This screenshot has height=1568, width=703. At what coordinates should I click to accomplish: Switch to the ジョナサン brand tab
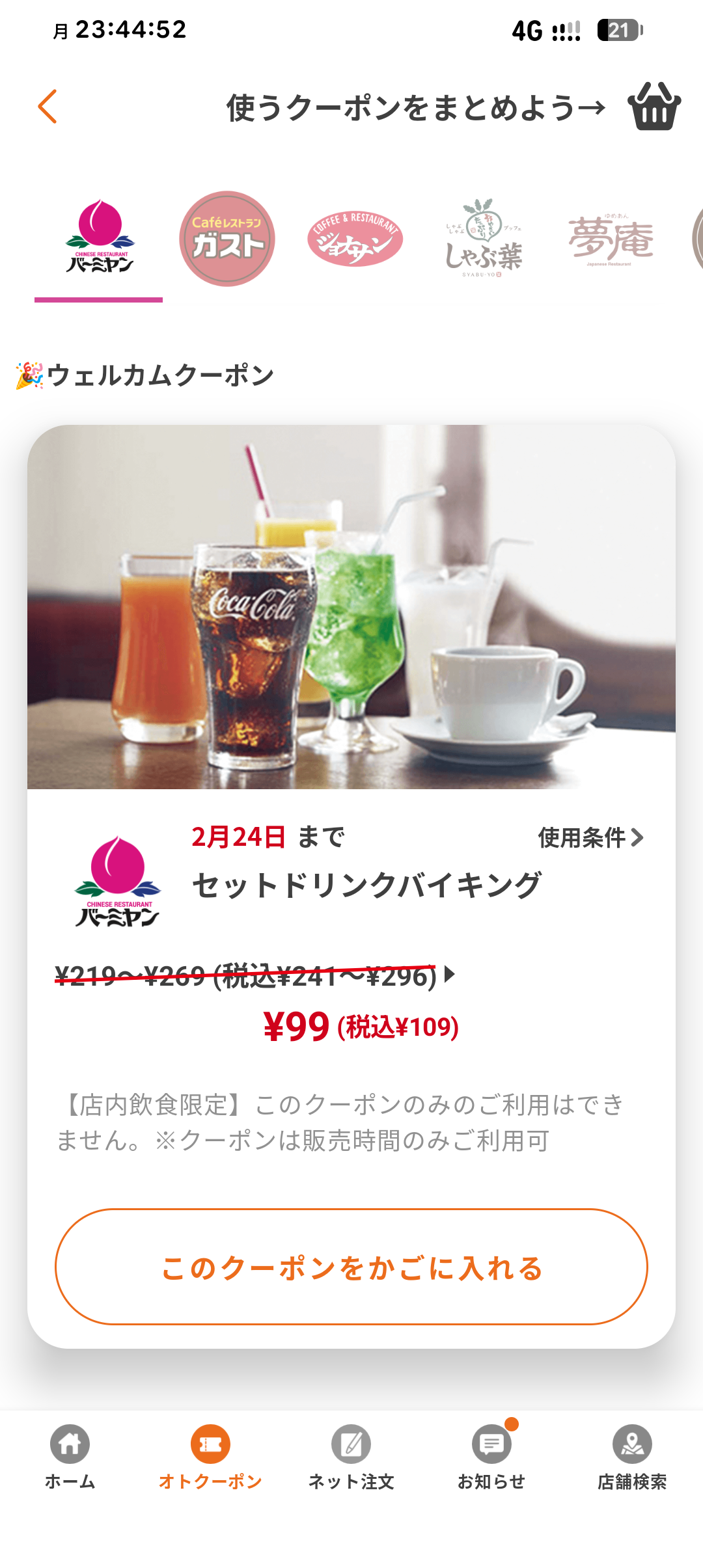[355, 239]
